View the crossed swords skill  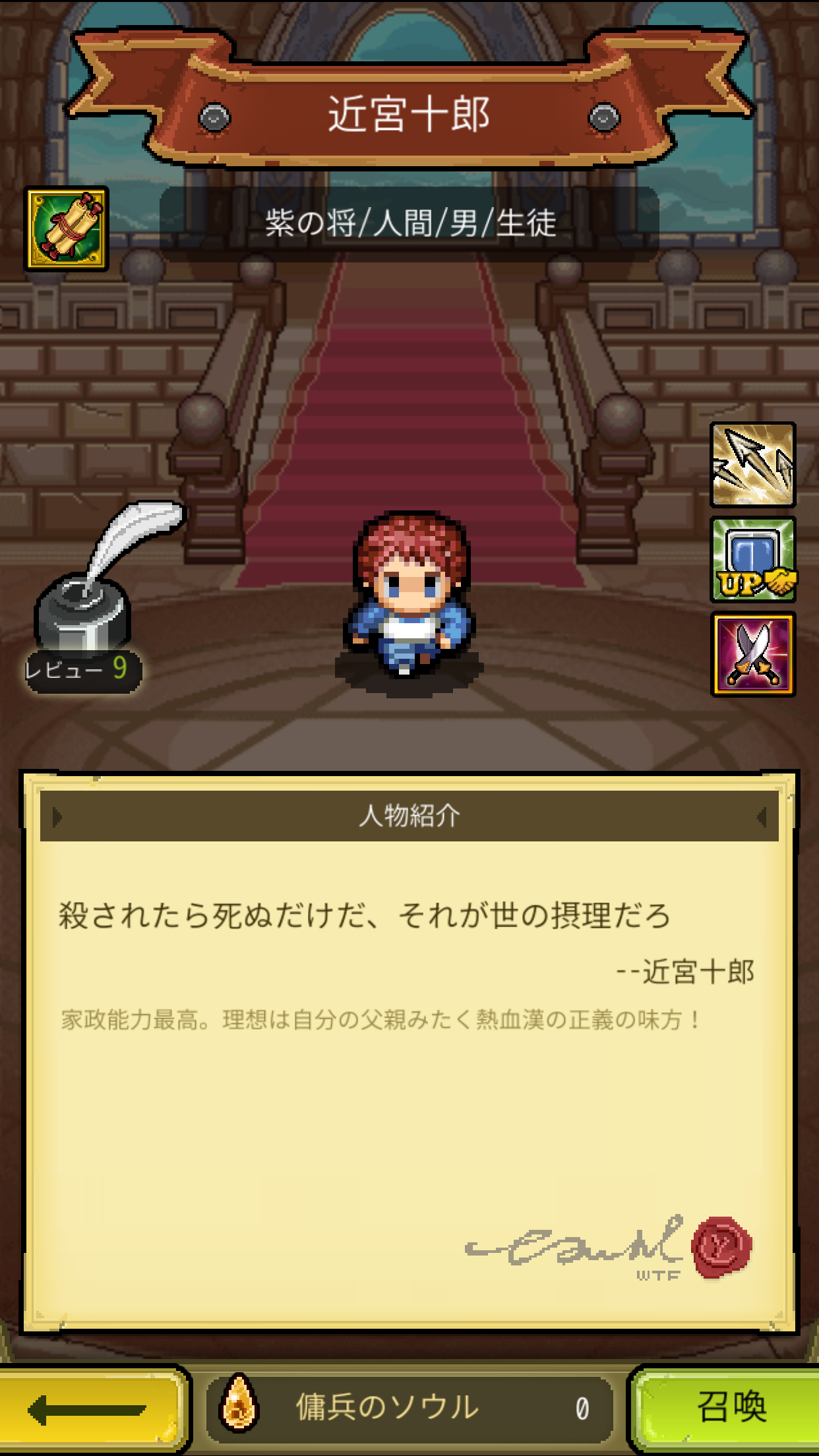pos(752,654)
